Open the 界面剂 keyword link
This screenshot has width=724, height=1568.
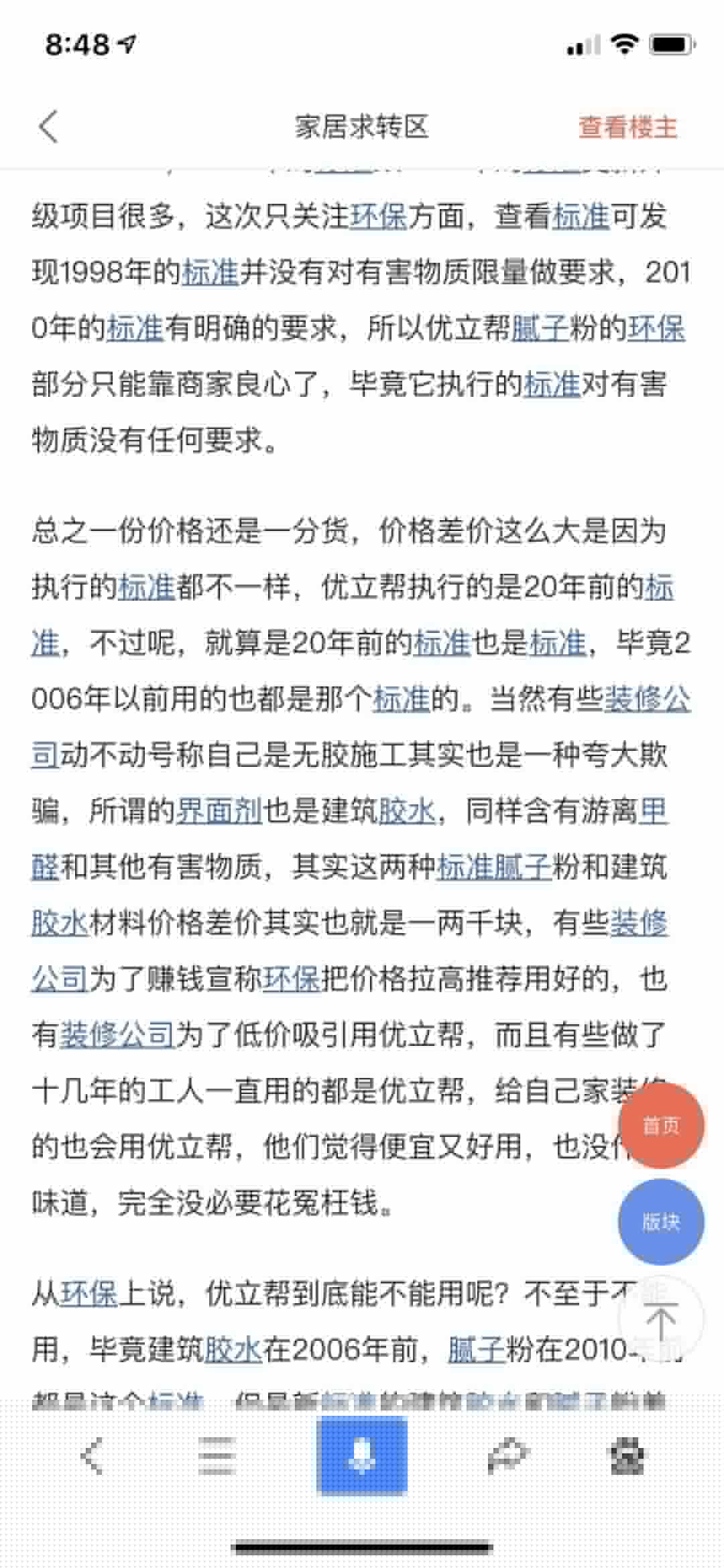click(219, 811)
